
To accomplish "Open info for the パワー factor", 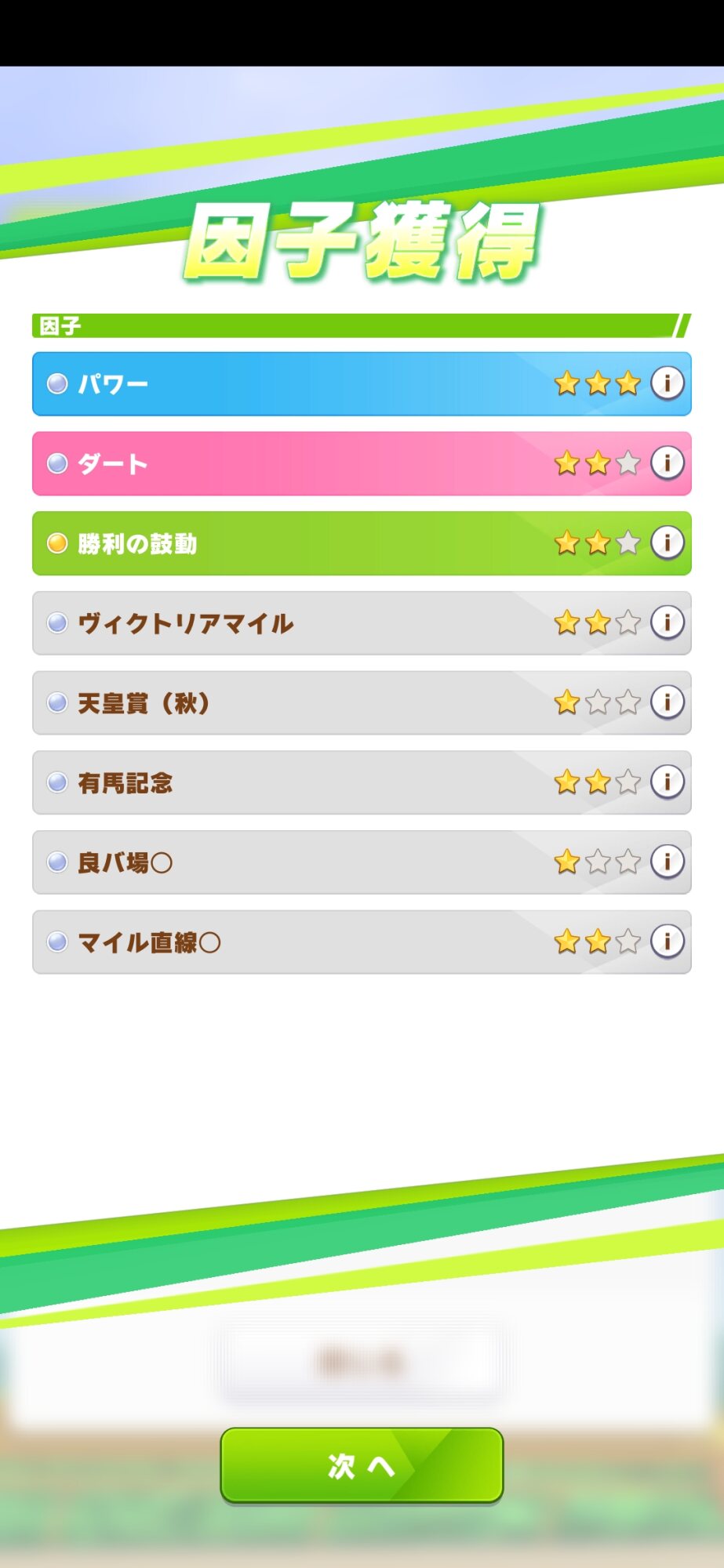I will pyautogui.click(x=668, y=383).
